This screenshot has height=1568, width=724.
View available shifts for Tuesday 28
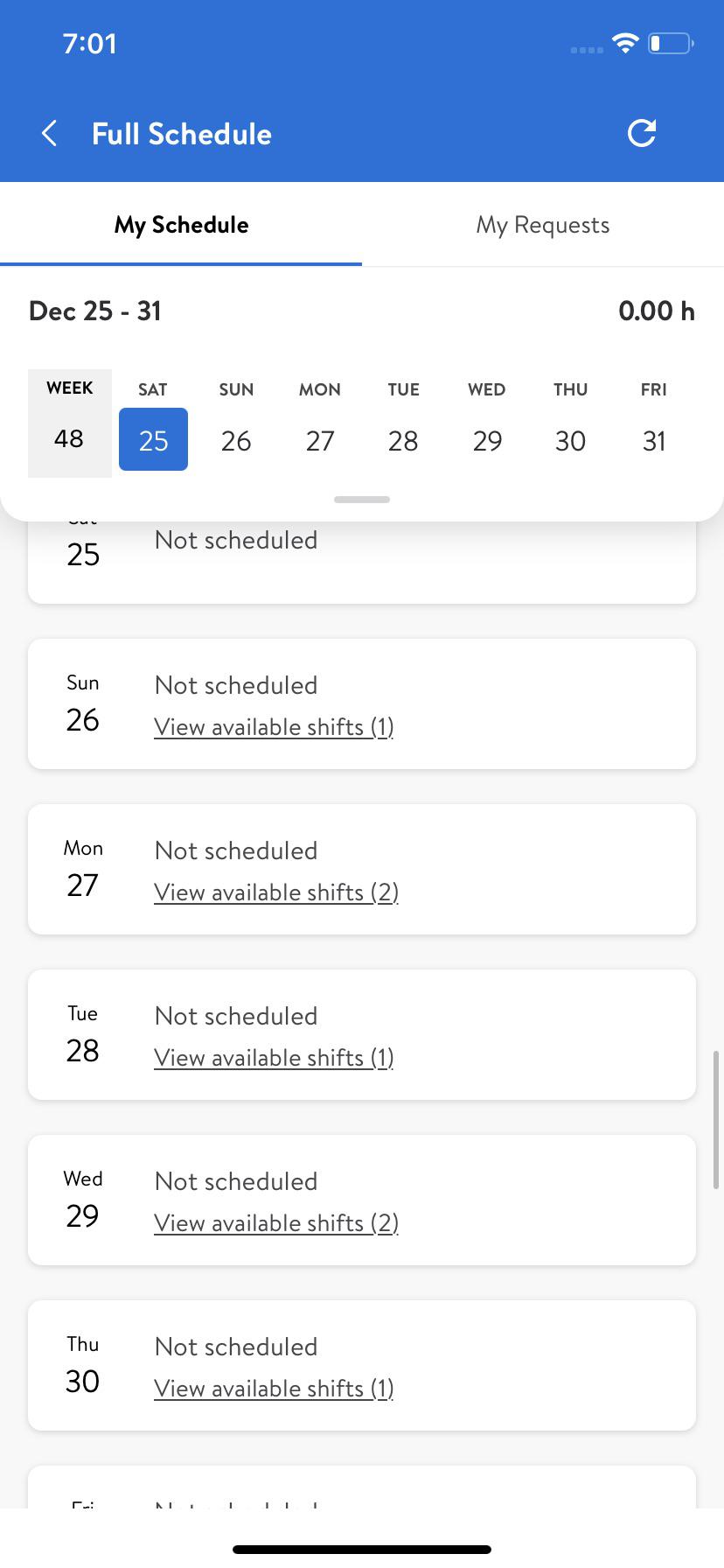click(x=273, y=1057)
